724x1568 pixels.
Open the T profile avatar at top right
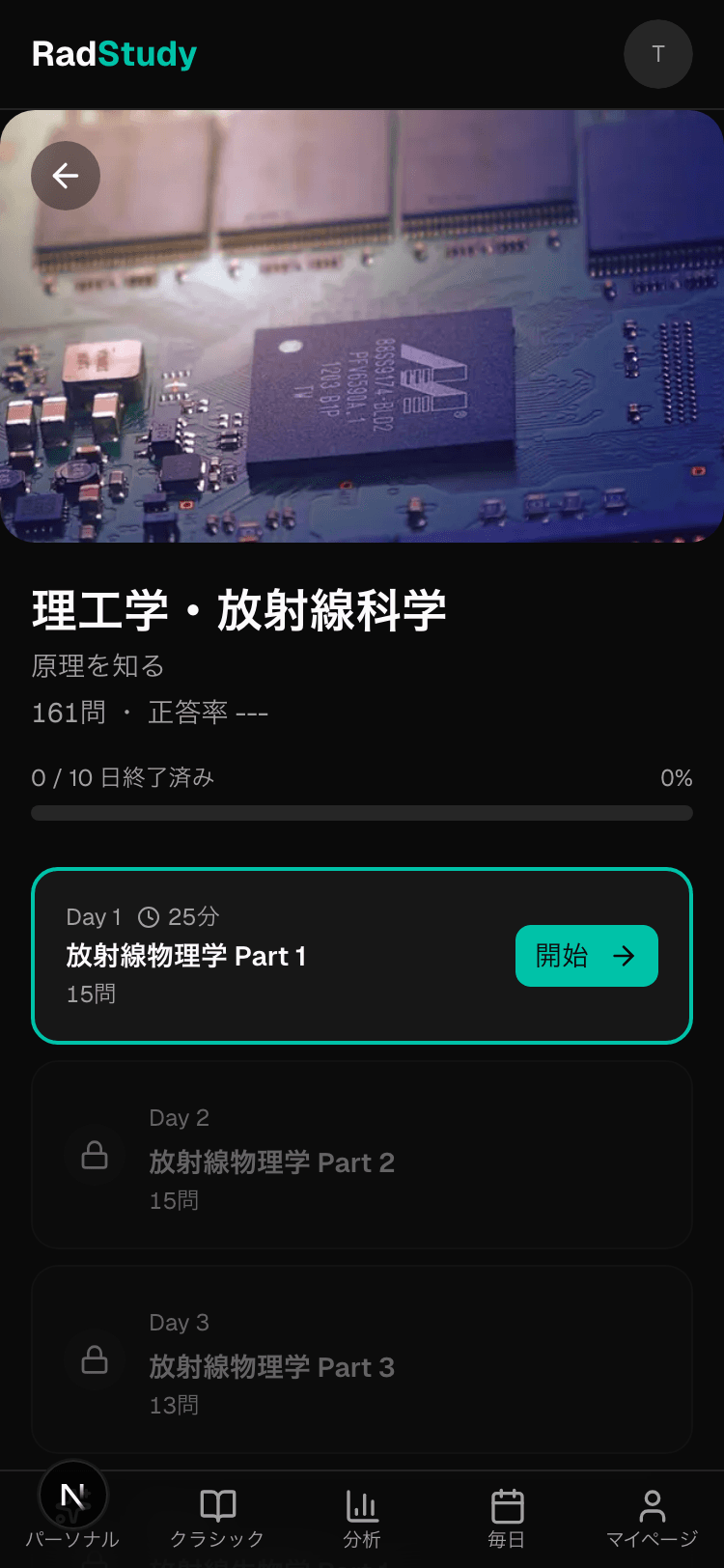658,54
